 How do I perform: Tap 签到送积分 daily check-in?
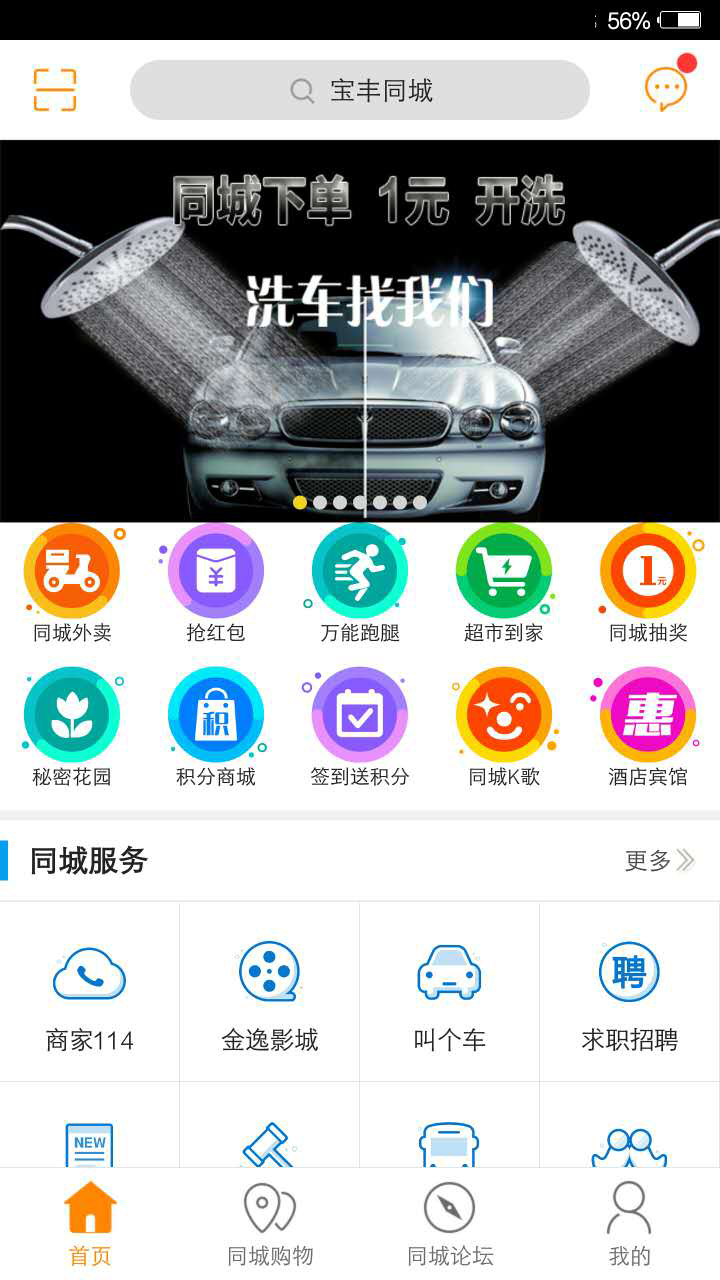[360, 728]
